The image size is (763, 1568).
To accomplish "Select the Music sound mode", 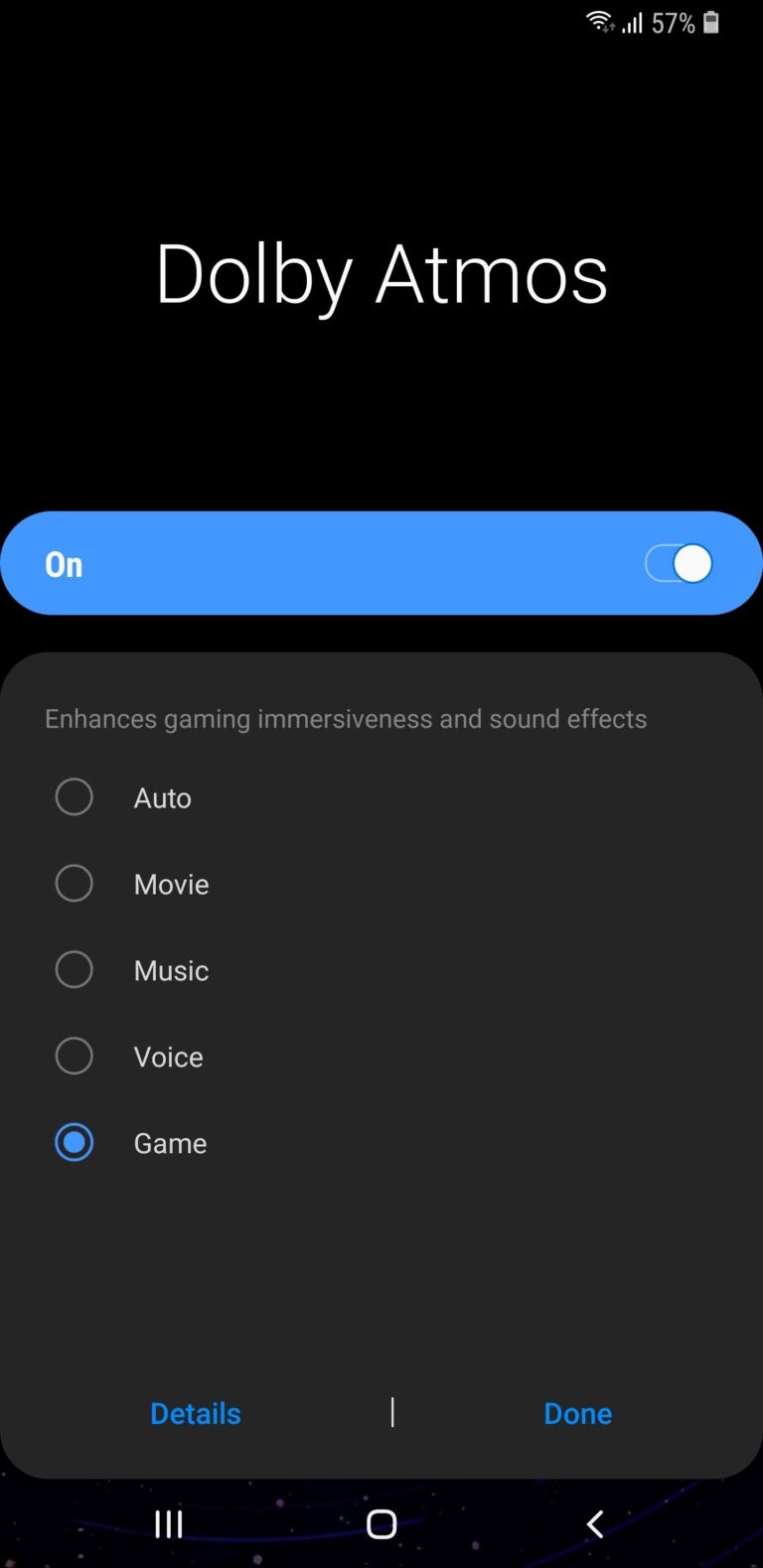I will tap(75, 970).
